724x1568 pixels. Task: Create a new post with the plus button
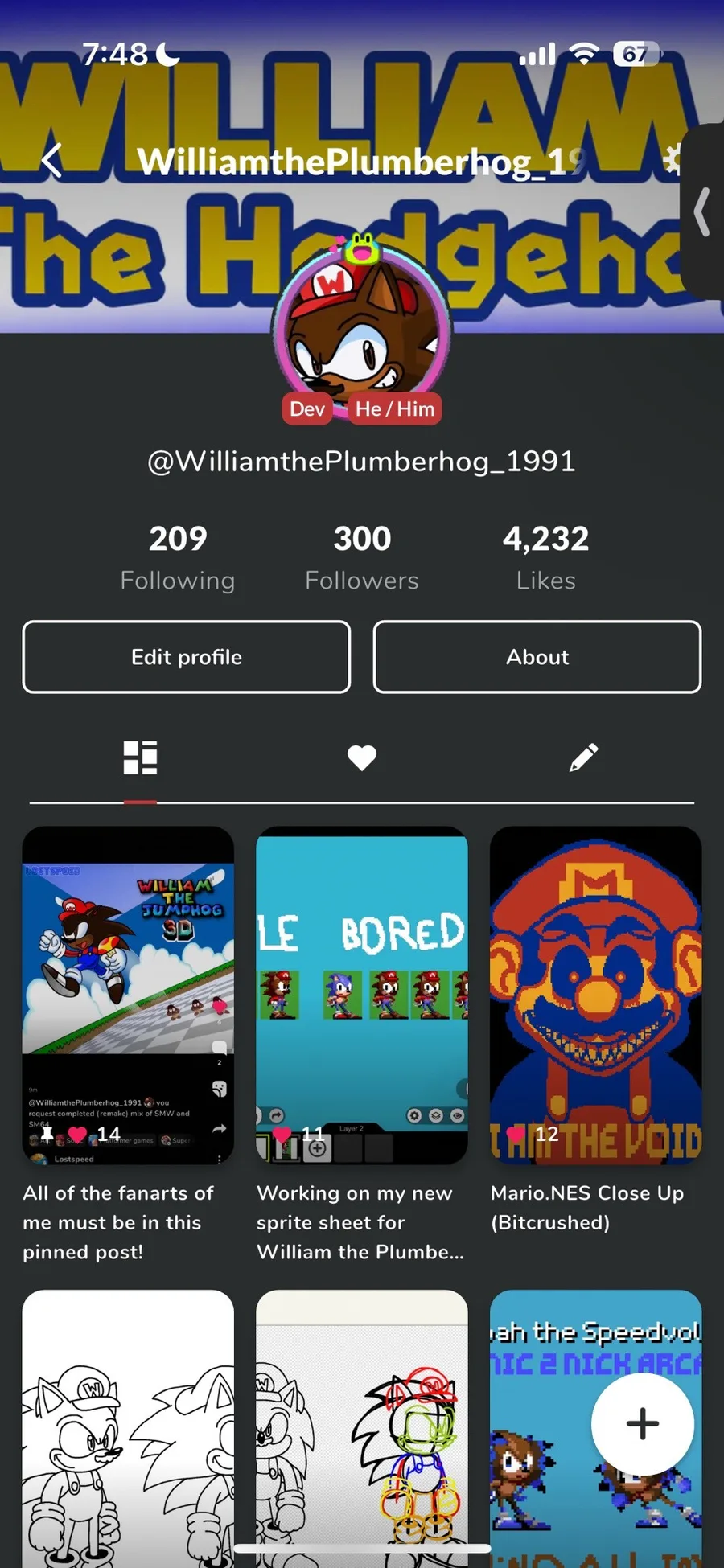[x=642, y=1423]
